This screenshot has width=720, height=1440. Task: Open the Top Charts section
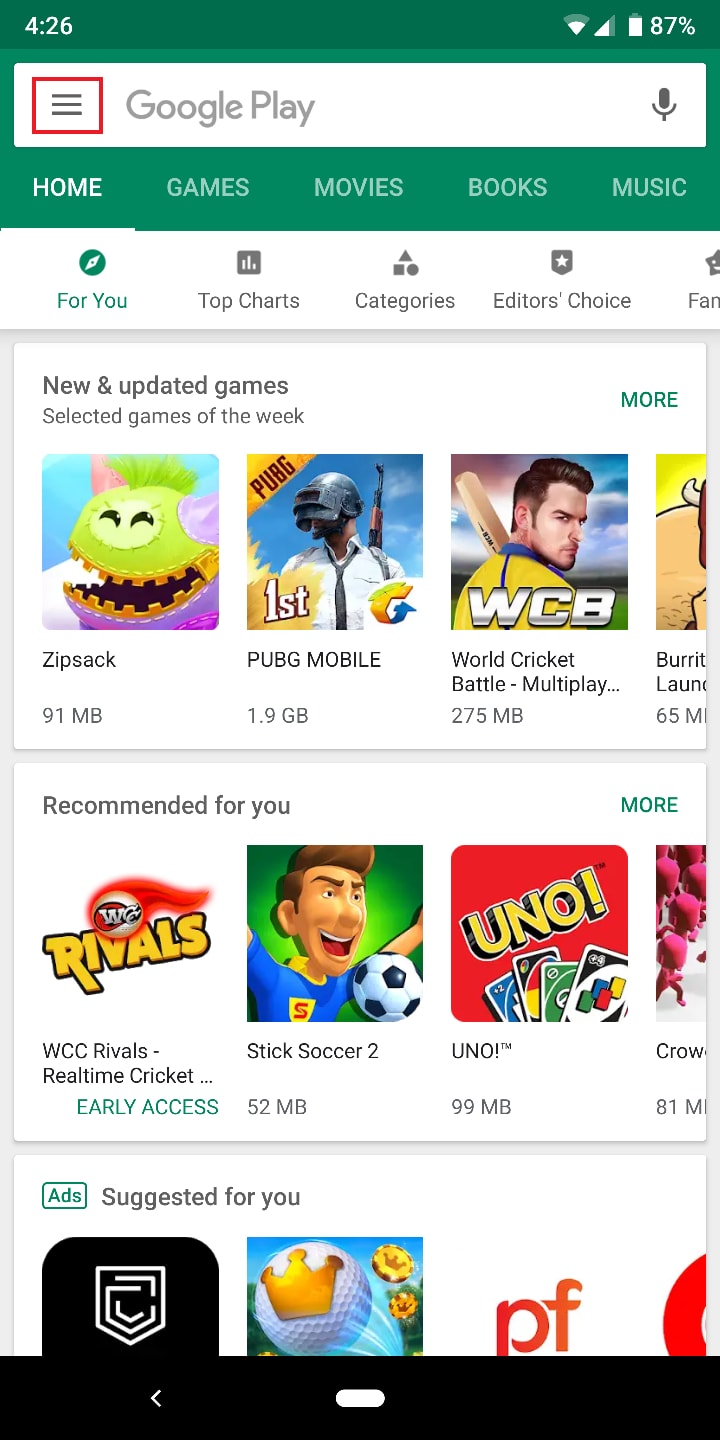coord(249,280)
